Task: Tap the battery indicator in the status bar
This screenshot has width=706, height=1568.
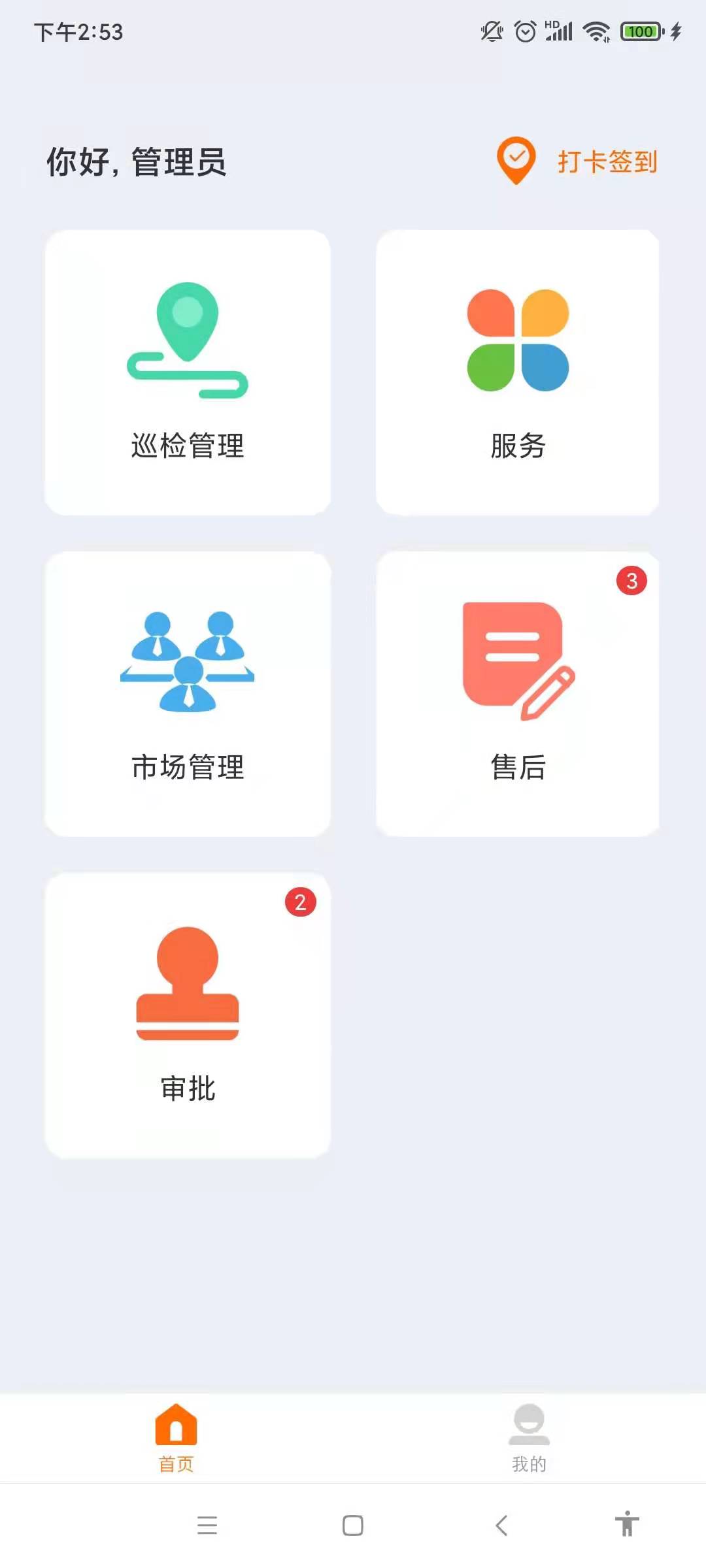Action: (642, 31)
